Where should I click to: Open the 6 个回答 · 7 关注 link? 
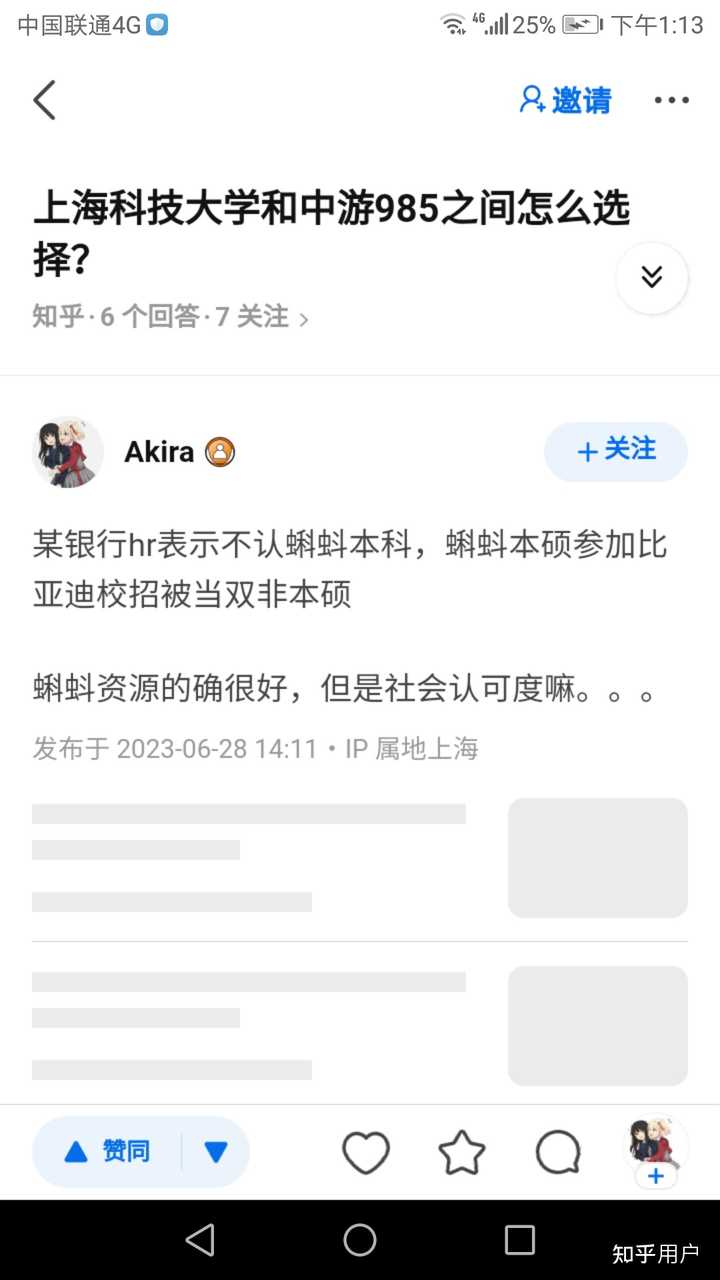[170, 317]
